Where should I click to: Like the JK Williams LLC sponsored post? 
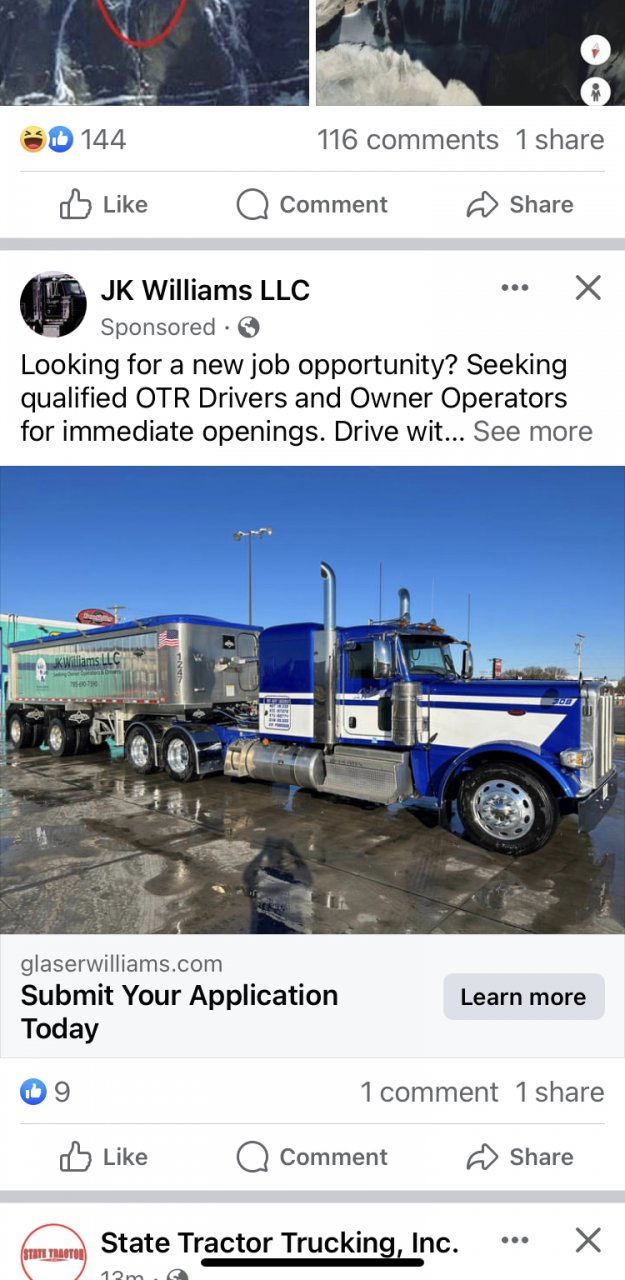(104, 1157)
